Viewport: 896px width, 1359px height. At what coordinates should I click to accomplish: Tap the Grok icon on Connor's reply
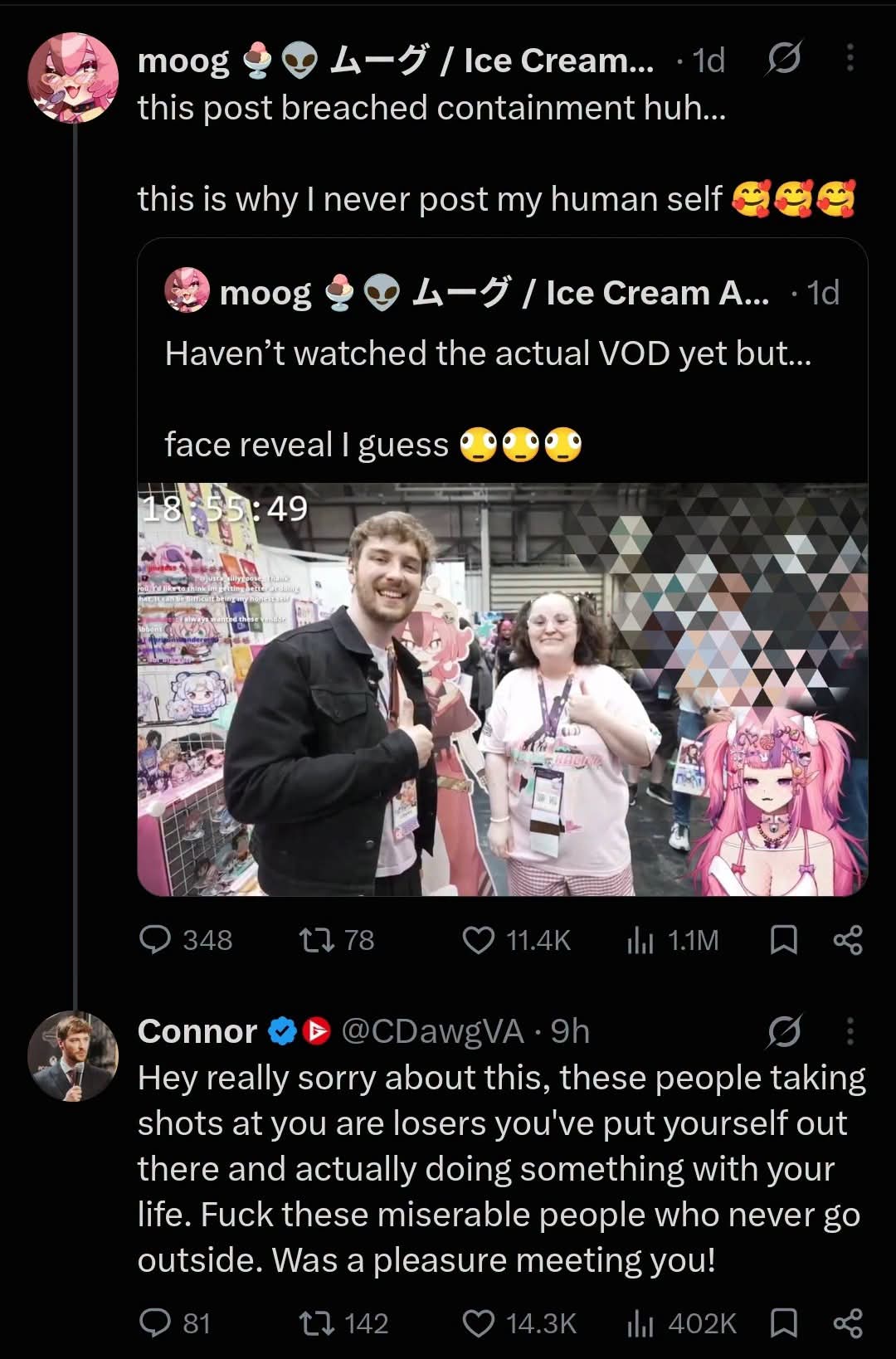coord(784,1031)
